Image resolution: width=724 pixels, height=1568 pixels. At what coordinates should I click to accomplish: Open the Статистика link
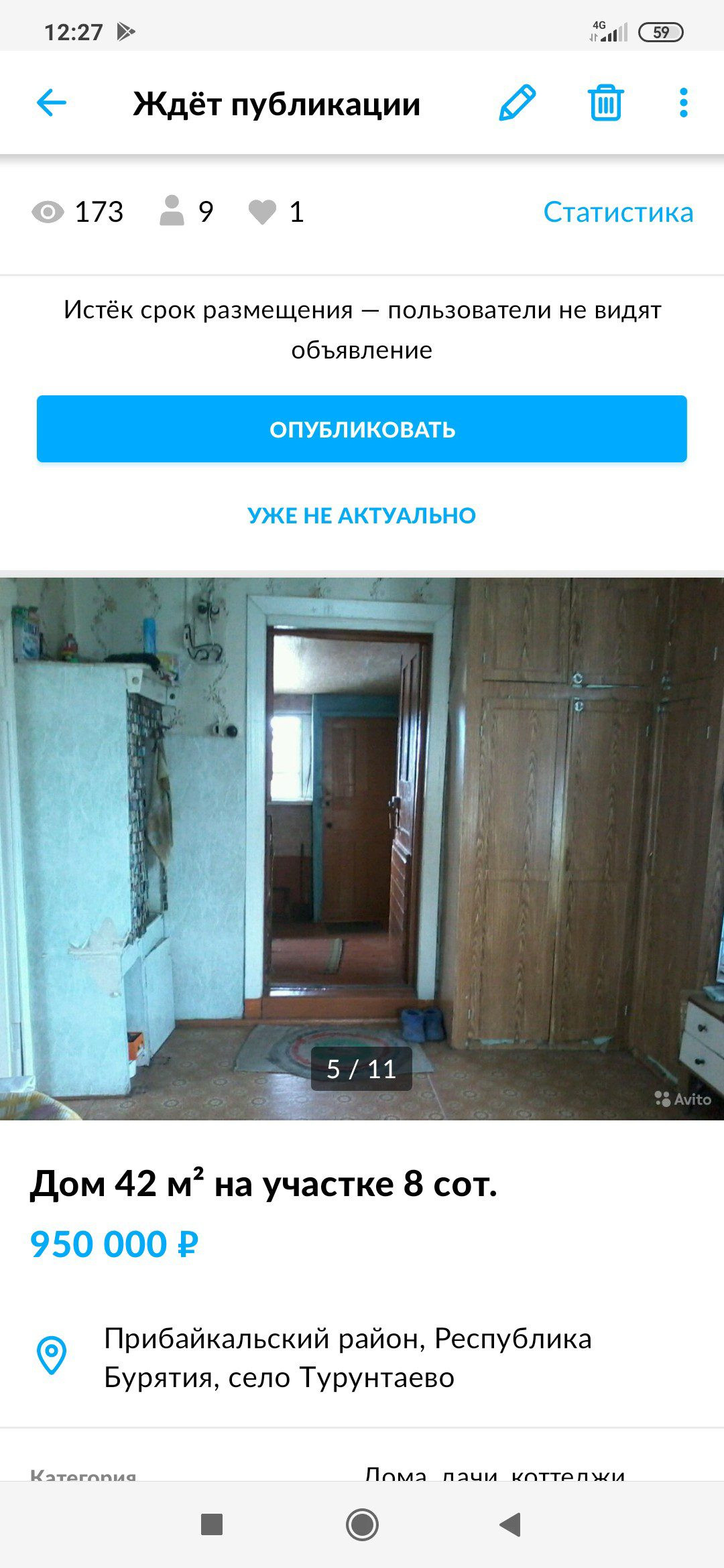[x=617, y=212]
